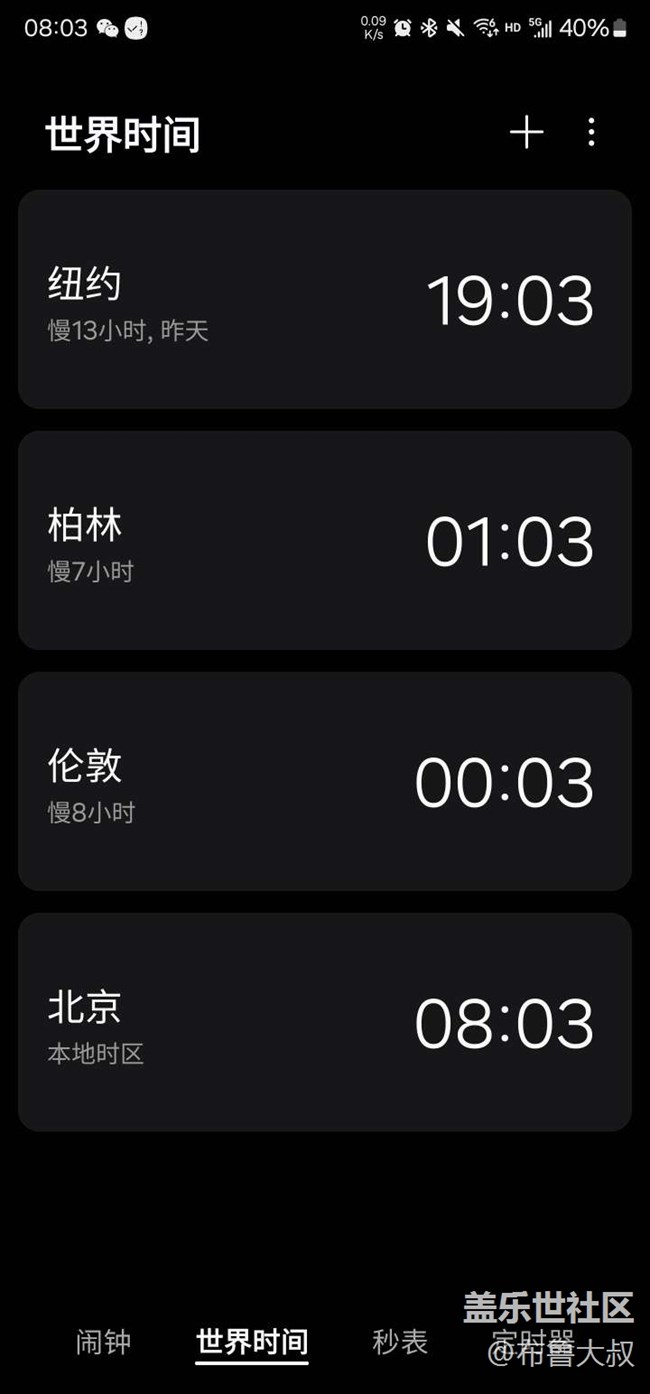Go to the 秒表 tab

[x=400, y=1342]
